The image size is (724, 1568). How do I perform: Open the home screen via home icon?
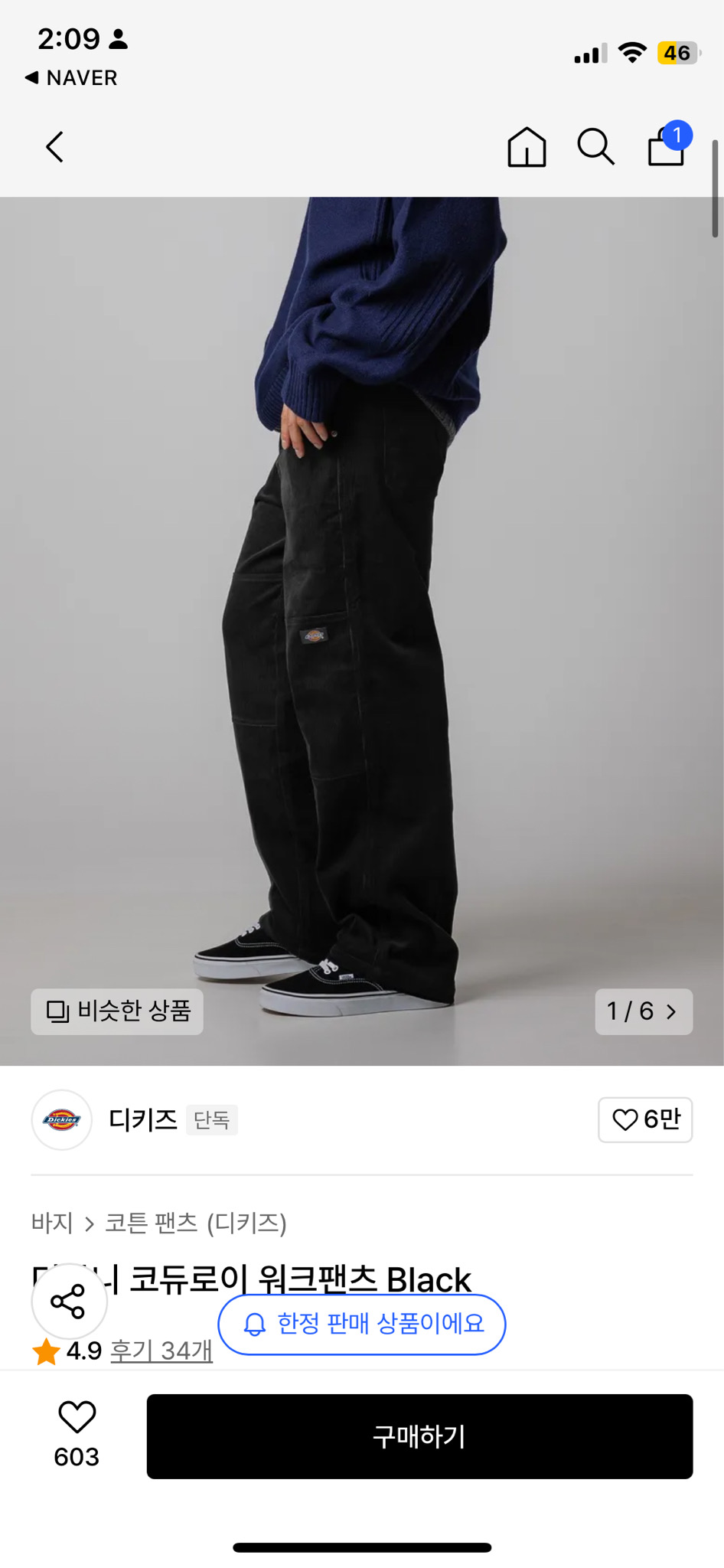(x=527, y=147)
